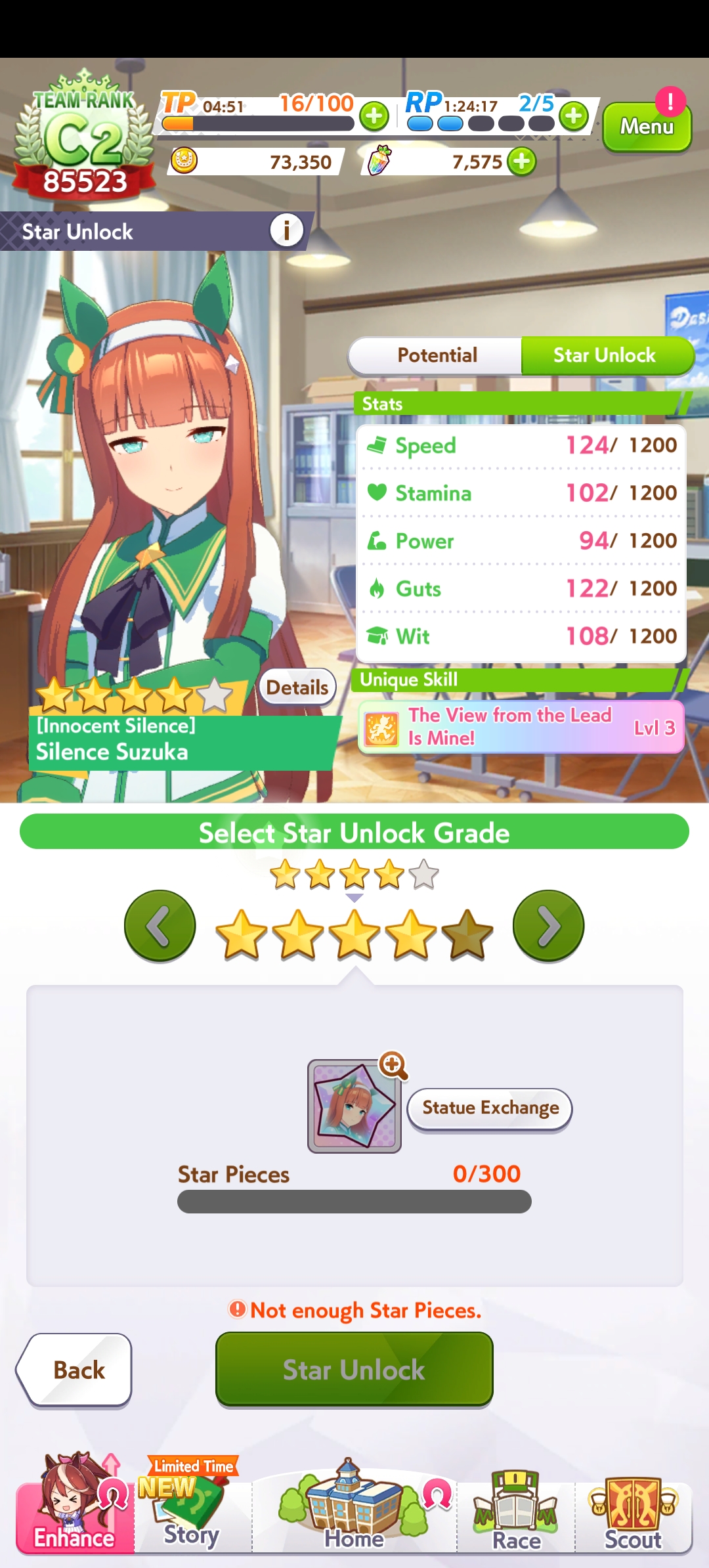View The View from the Lead Is Mine! skill
This screenshot has width=709, height=1568.
521,727
